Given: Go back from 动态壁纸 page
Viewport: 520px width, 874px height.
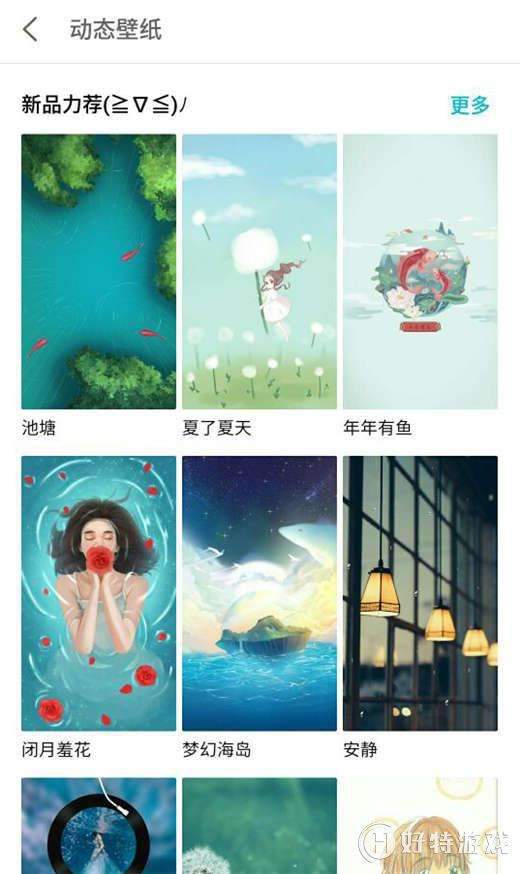Looking at the screenshot, I should tap(31, 29).
